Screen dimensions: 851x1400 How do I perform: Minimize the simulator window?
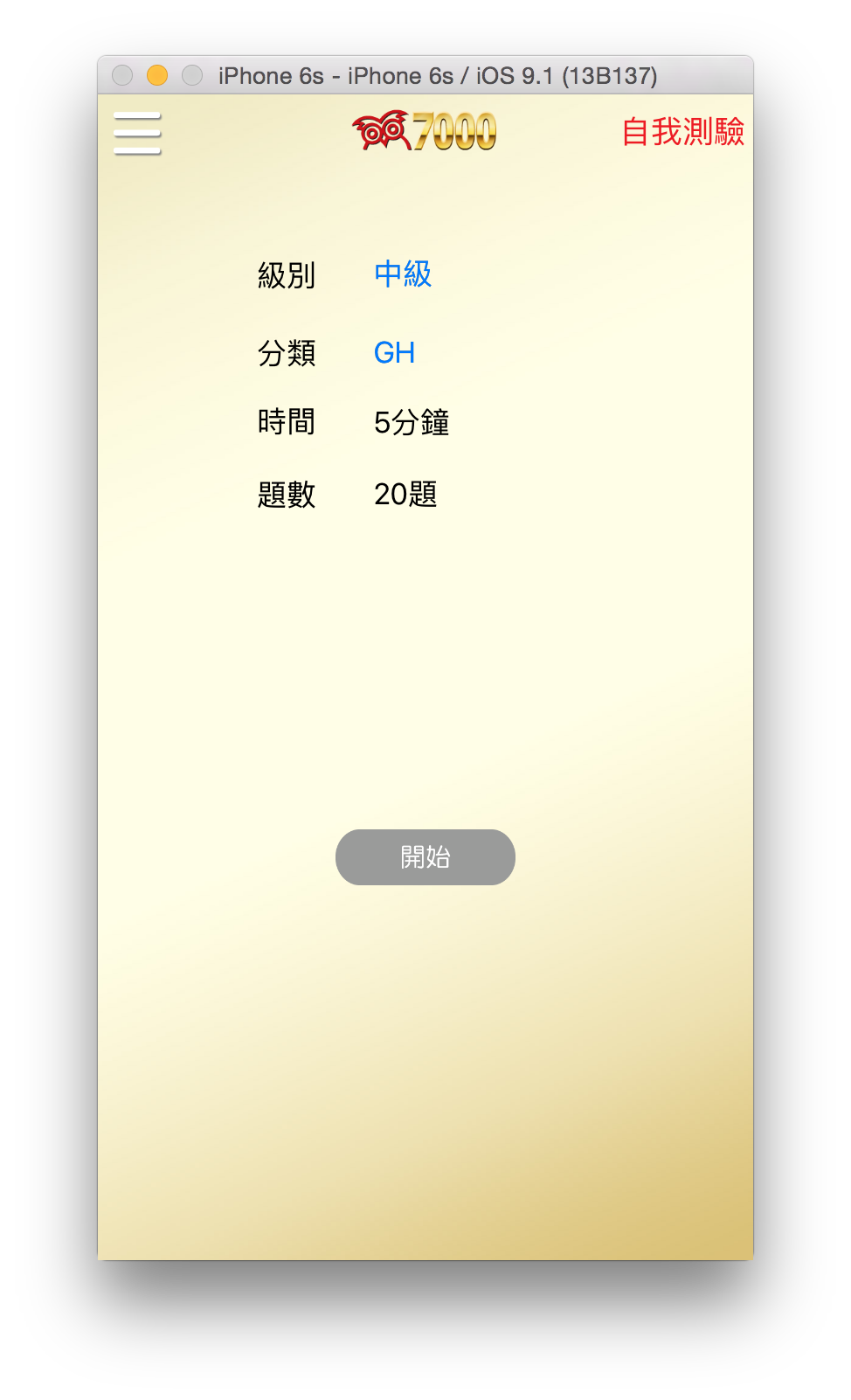point(157,75)
